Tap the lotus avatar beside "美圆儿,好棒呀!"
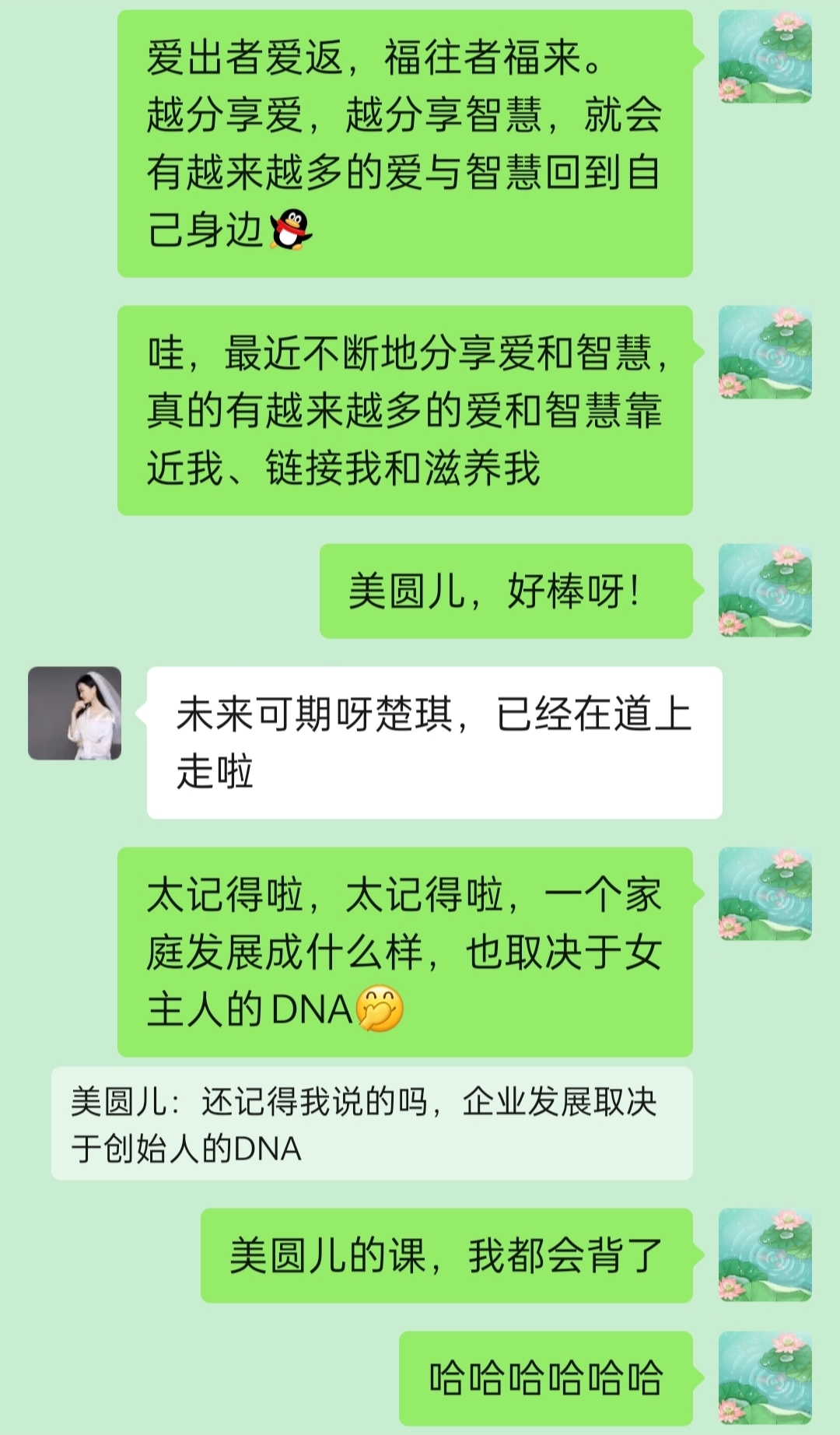Screen dimensions: 840x1435 coord(765,591)
